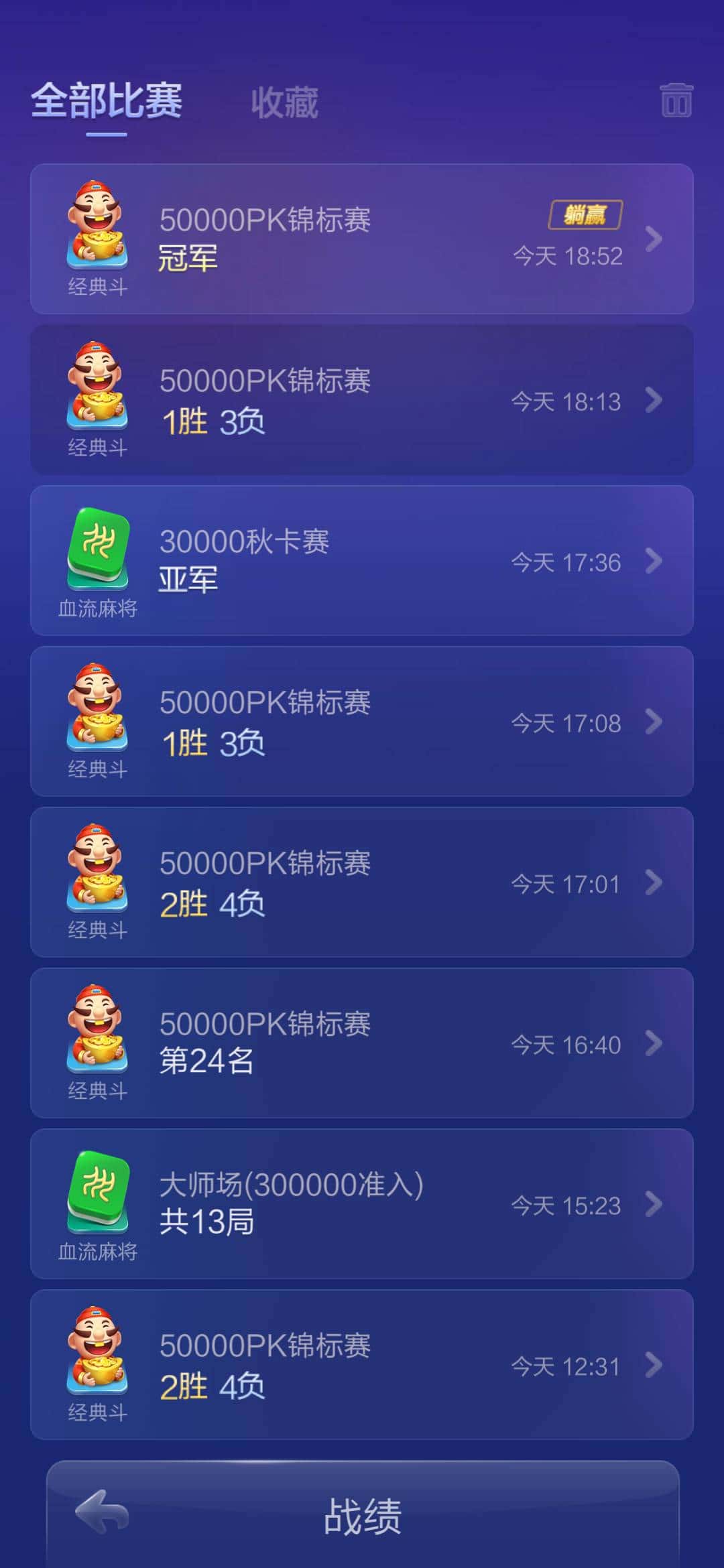Switch to the 收藏 tab
The height and width of the screenshot is (1568, 724).
(284, 102)
